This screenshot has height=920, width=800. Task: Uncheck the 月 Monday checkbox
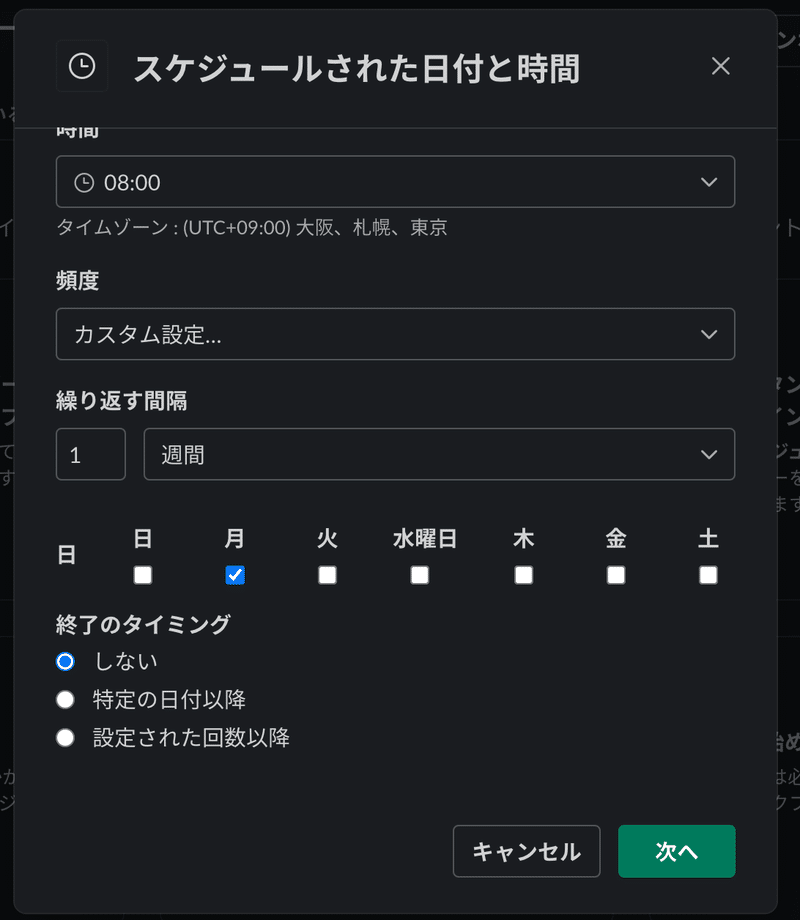[235, 574]
